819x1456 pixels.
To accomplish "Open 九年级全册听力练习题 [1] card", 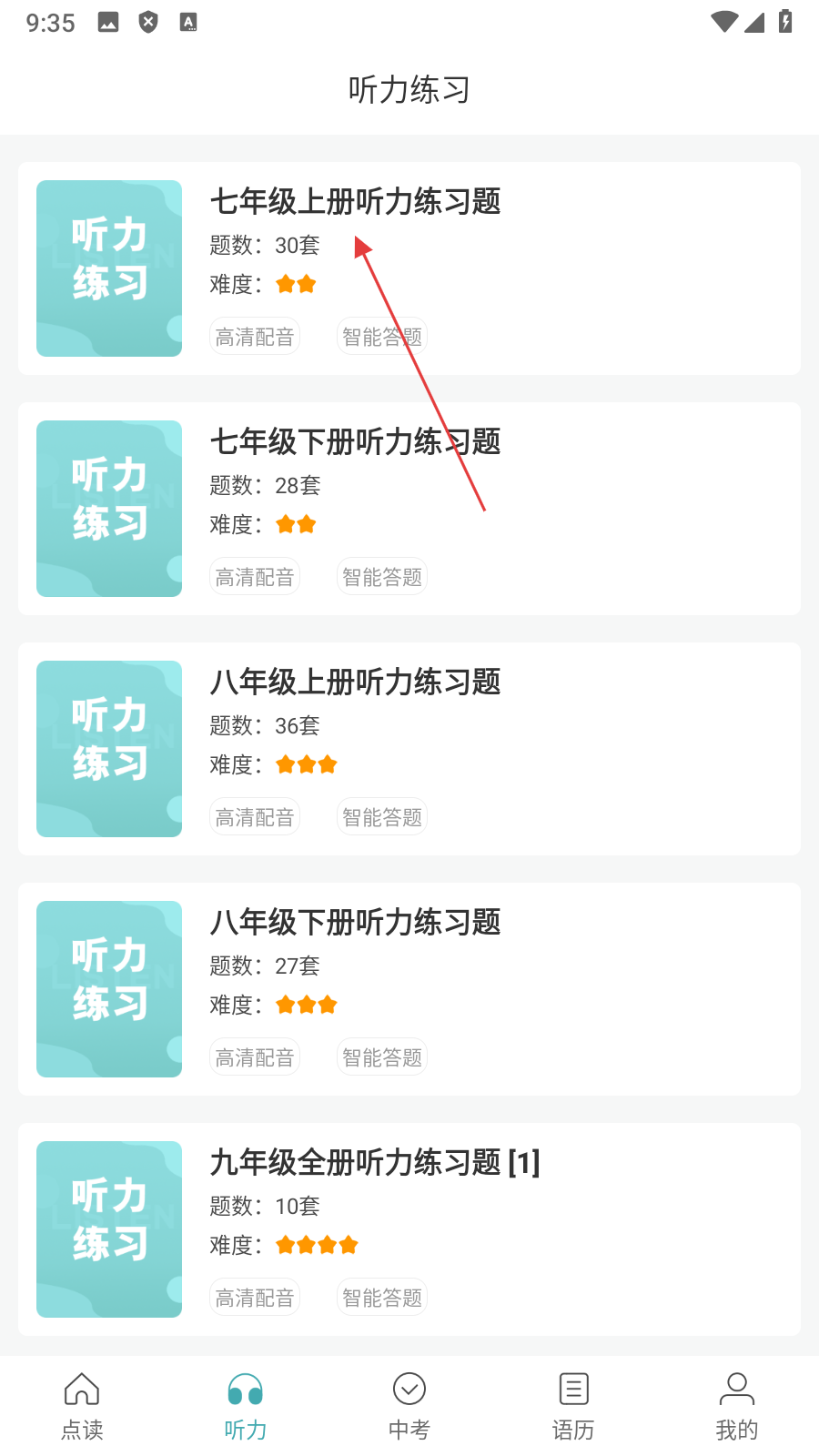I will click(409, 1229).
